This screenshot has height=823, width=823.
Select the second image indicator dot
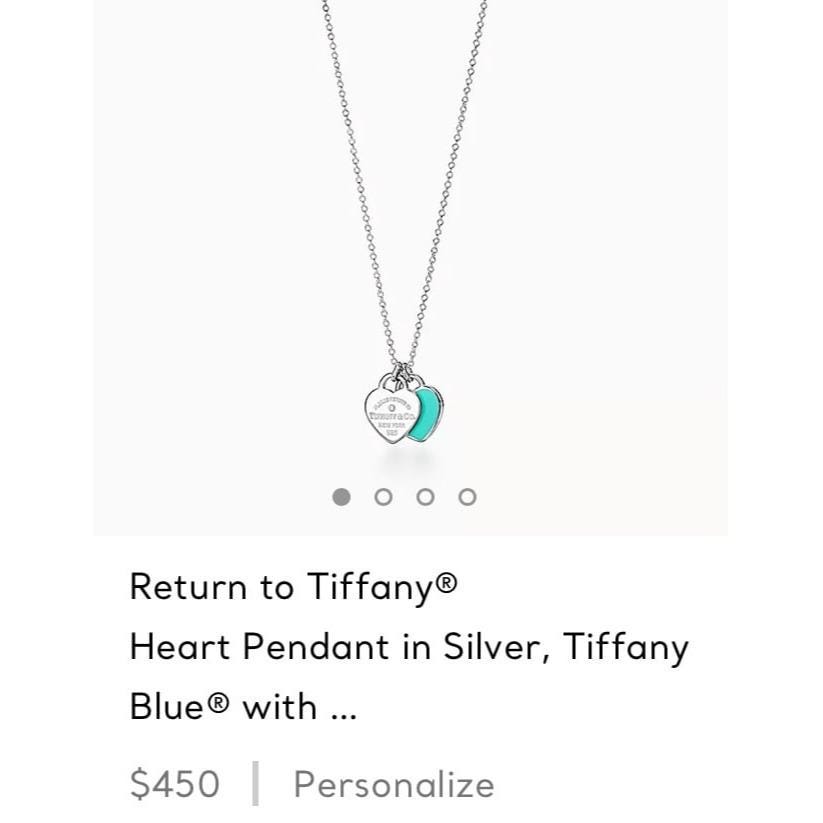[x=383, y=496]
